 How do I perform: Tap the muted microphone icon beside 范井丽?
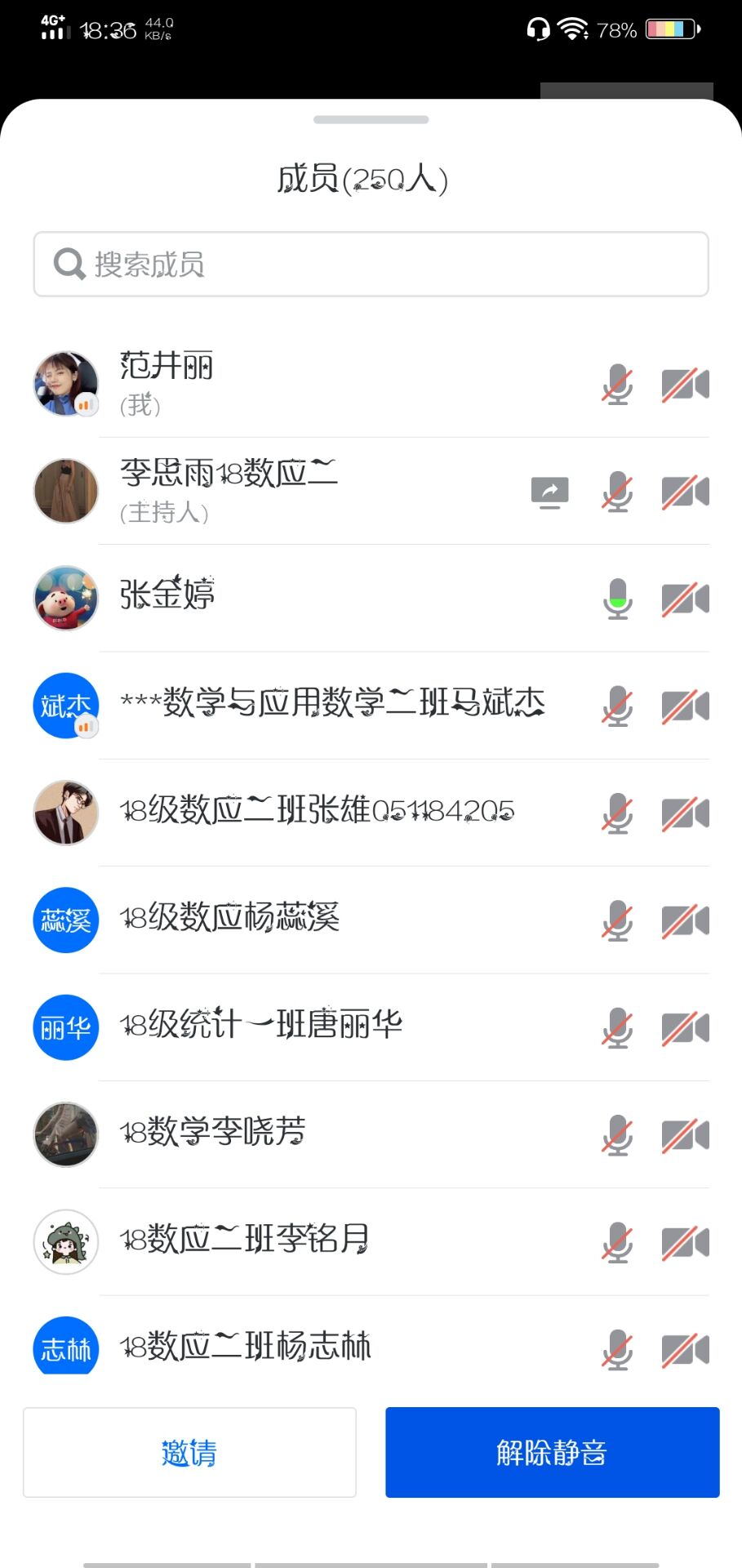(x=618, y=385)
